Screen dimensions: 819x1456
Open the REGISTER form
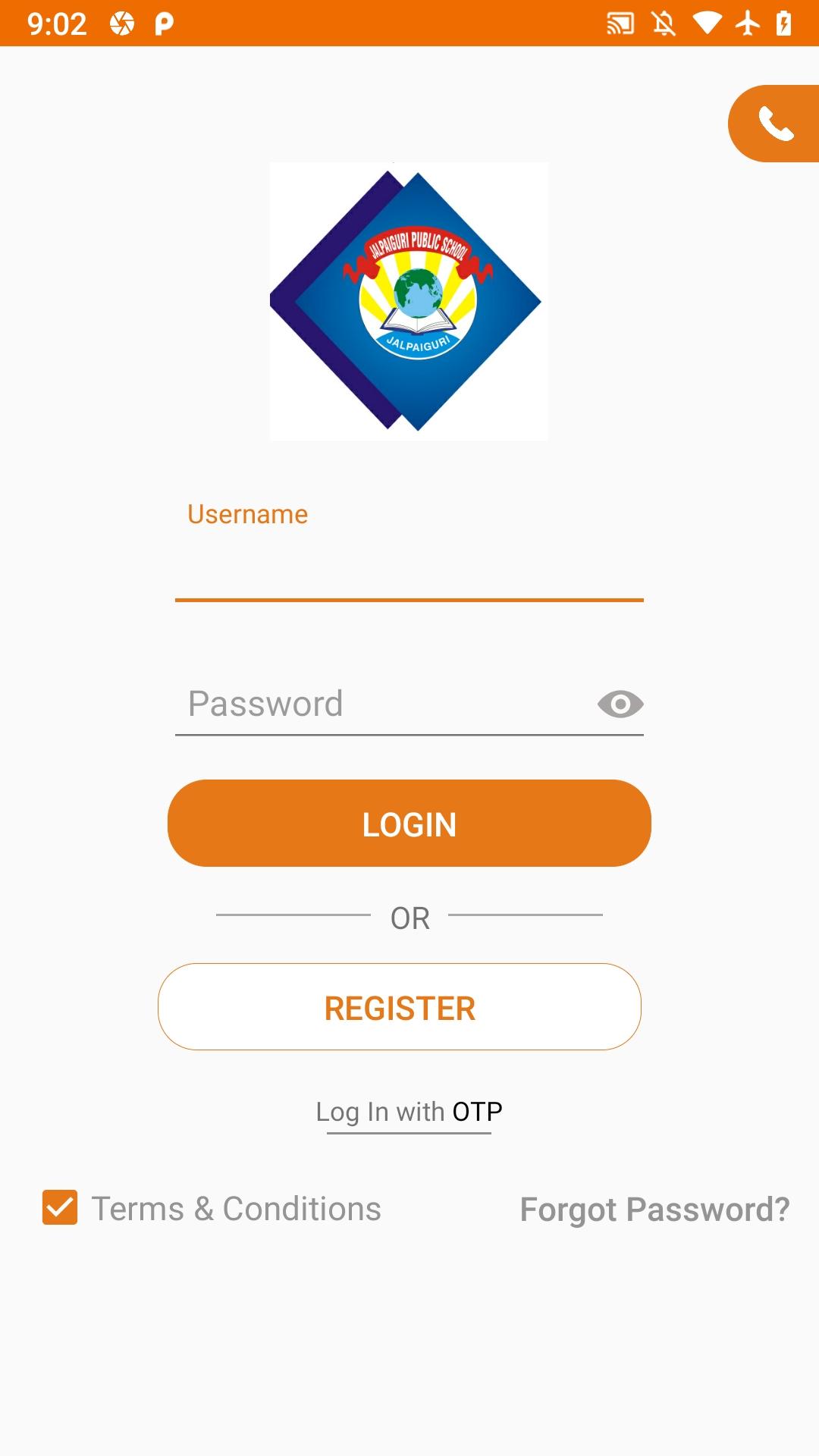[x=400, y=1007]
